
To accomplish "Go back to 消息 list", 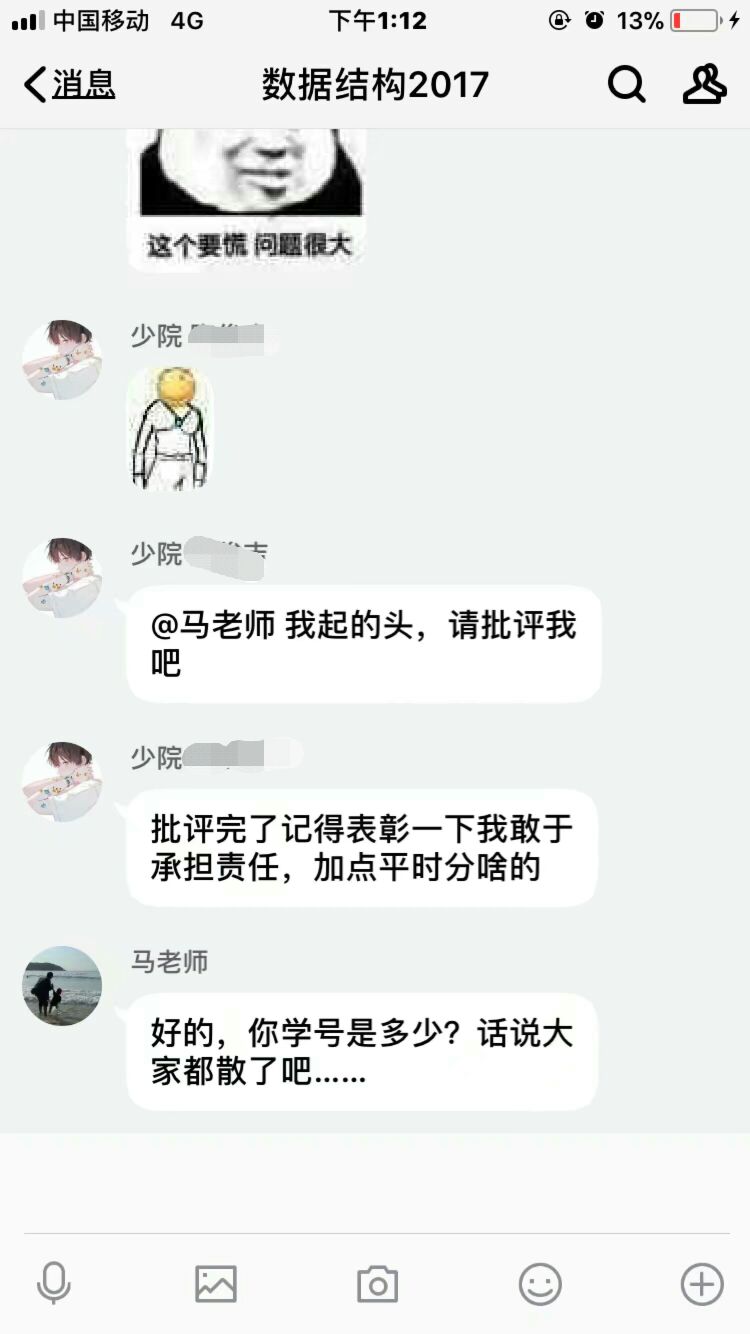I will [70, 85].
